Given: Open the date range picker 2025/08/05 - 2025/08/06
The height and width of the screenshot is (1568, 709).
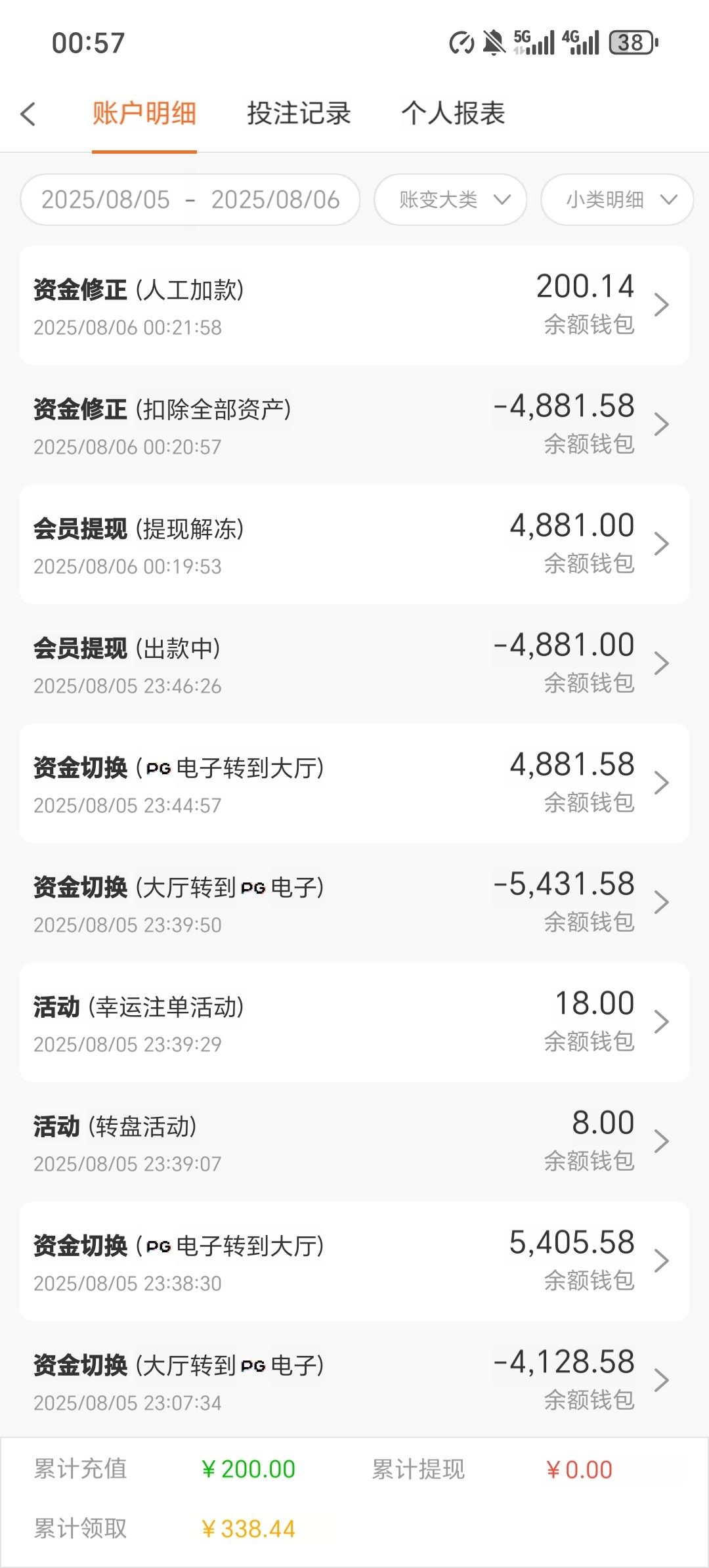Looking at the screenshot, I should point(190,200).
